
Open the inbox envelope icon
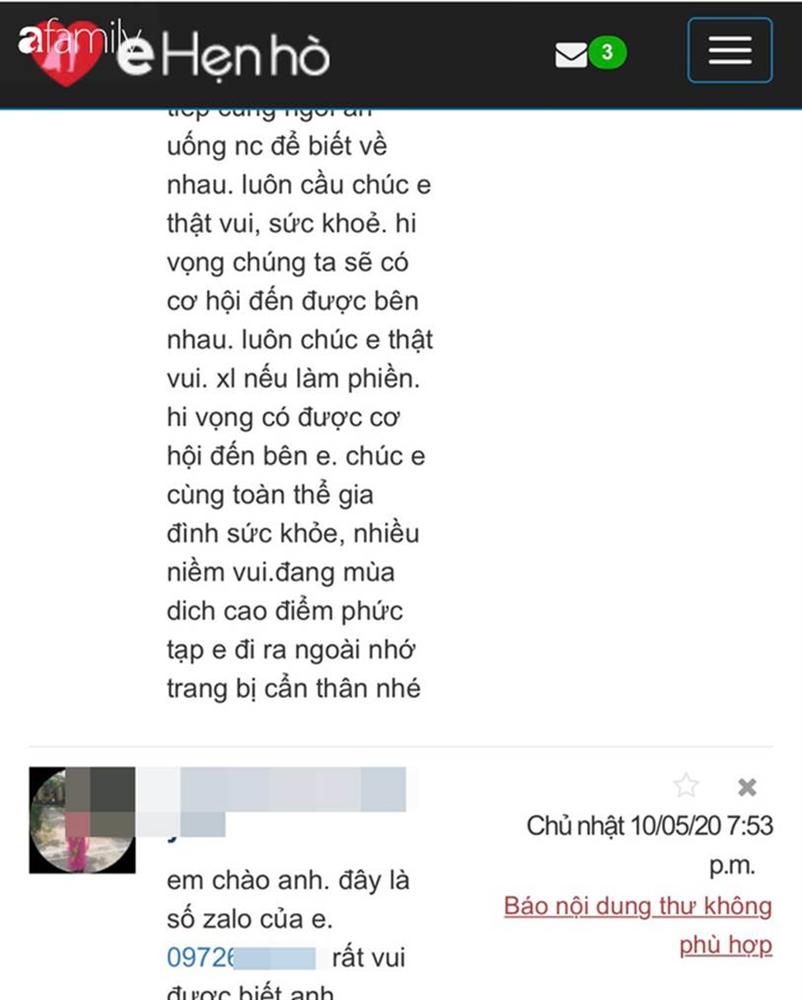coord(571,55)
